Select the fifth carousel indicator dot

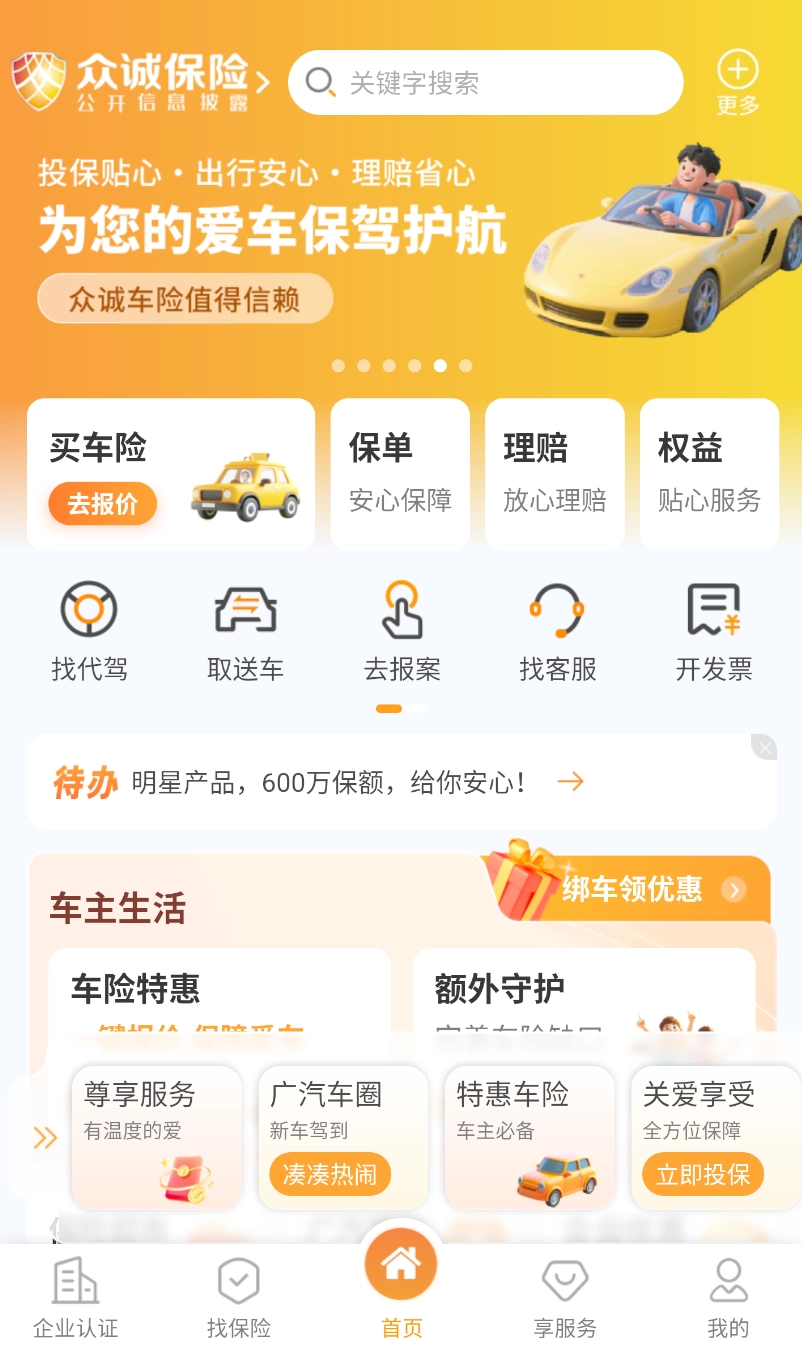(x=440, y=366)
